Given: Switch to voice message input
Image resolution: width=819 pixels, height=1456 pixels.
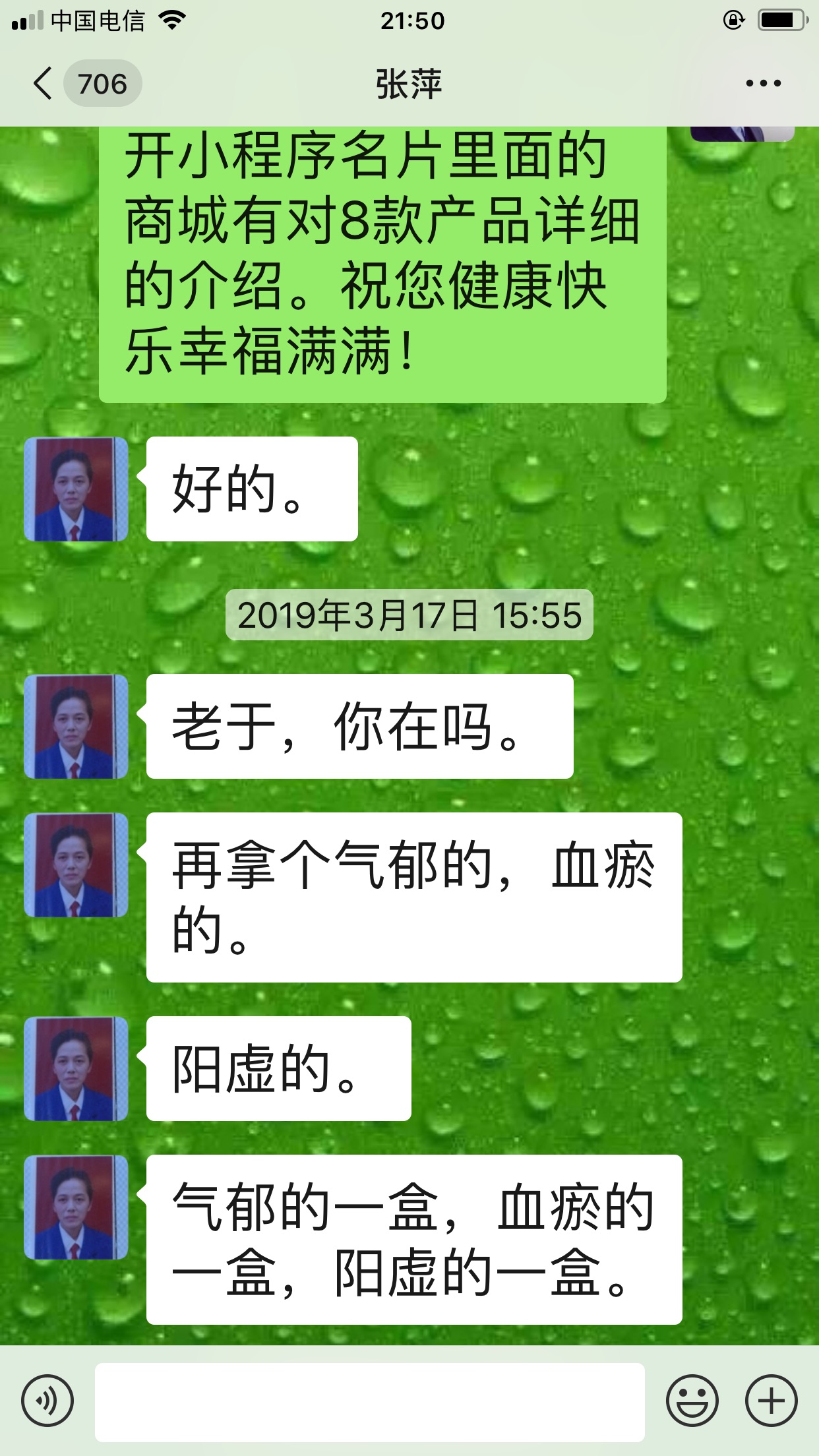Looking at the screenshot, I should coord(47,1401).
